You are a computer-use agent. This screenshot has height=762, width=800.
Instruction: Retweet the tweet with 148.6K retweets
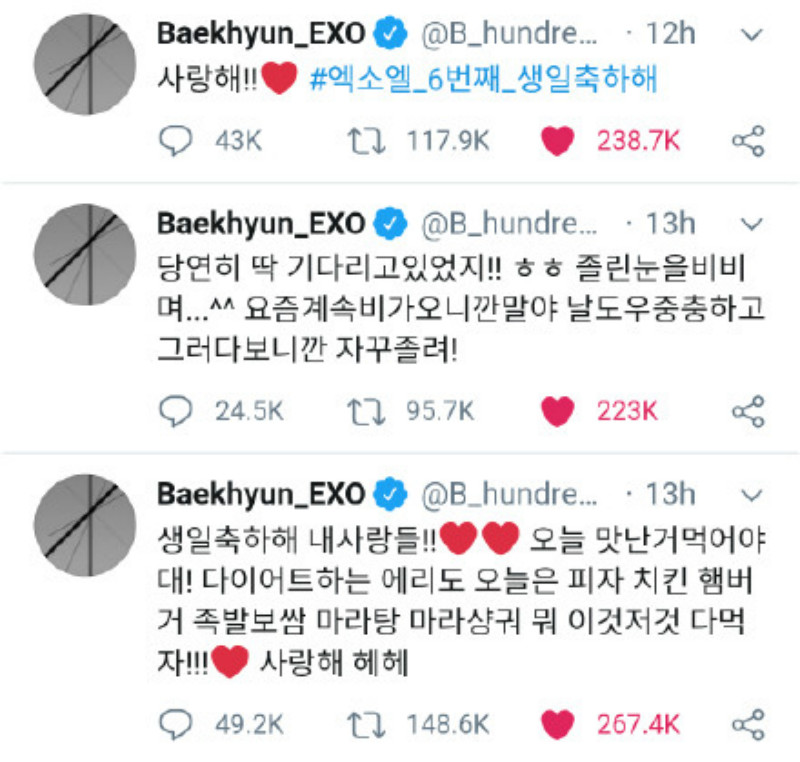click(x=370, y=724)
